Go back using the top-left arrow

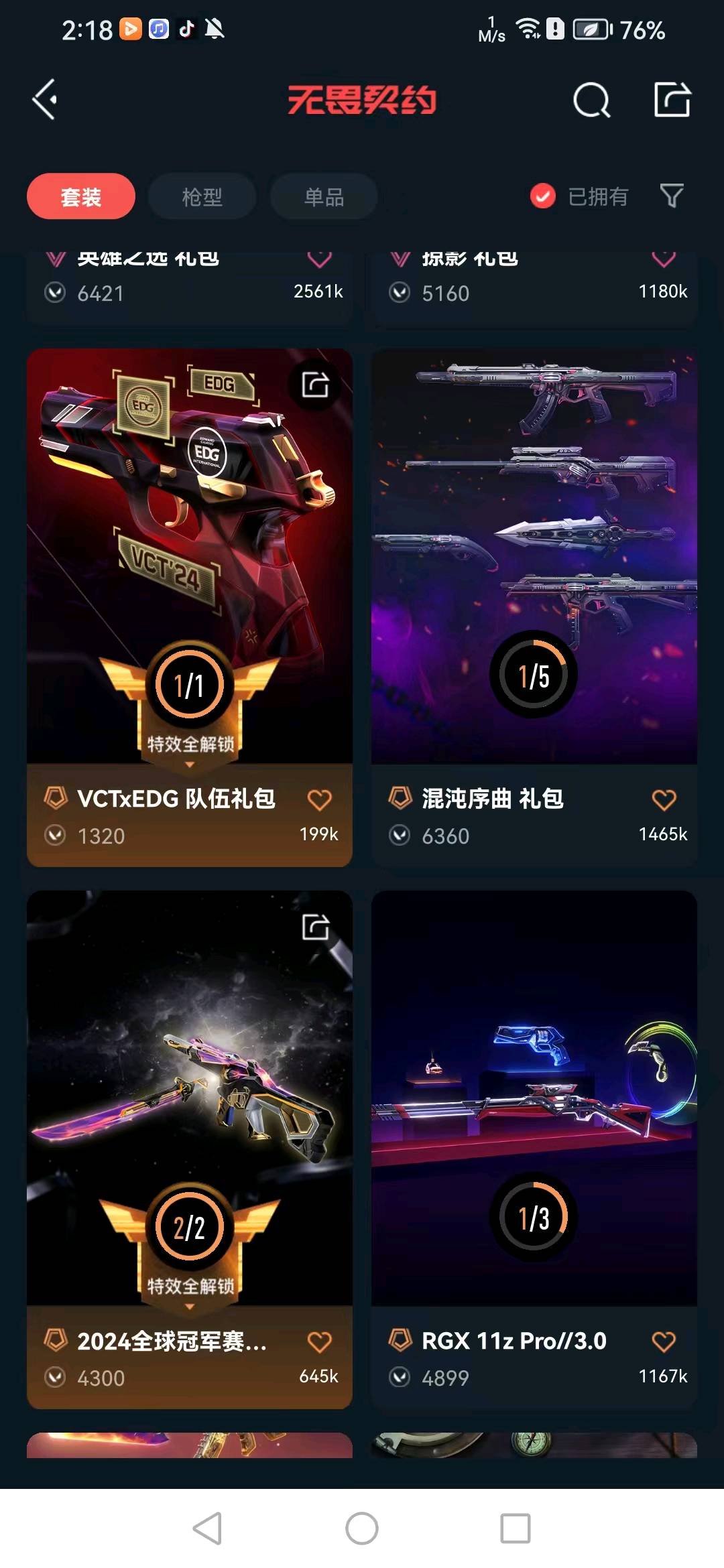[46, 100]
